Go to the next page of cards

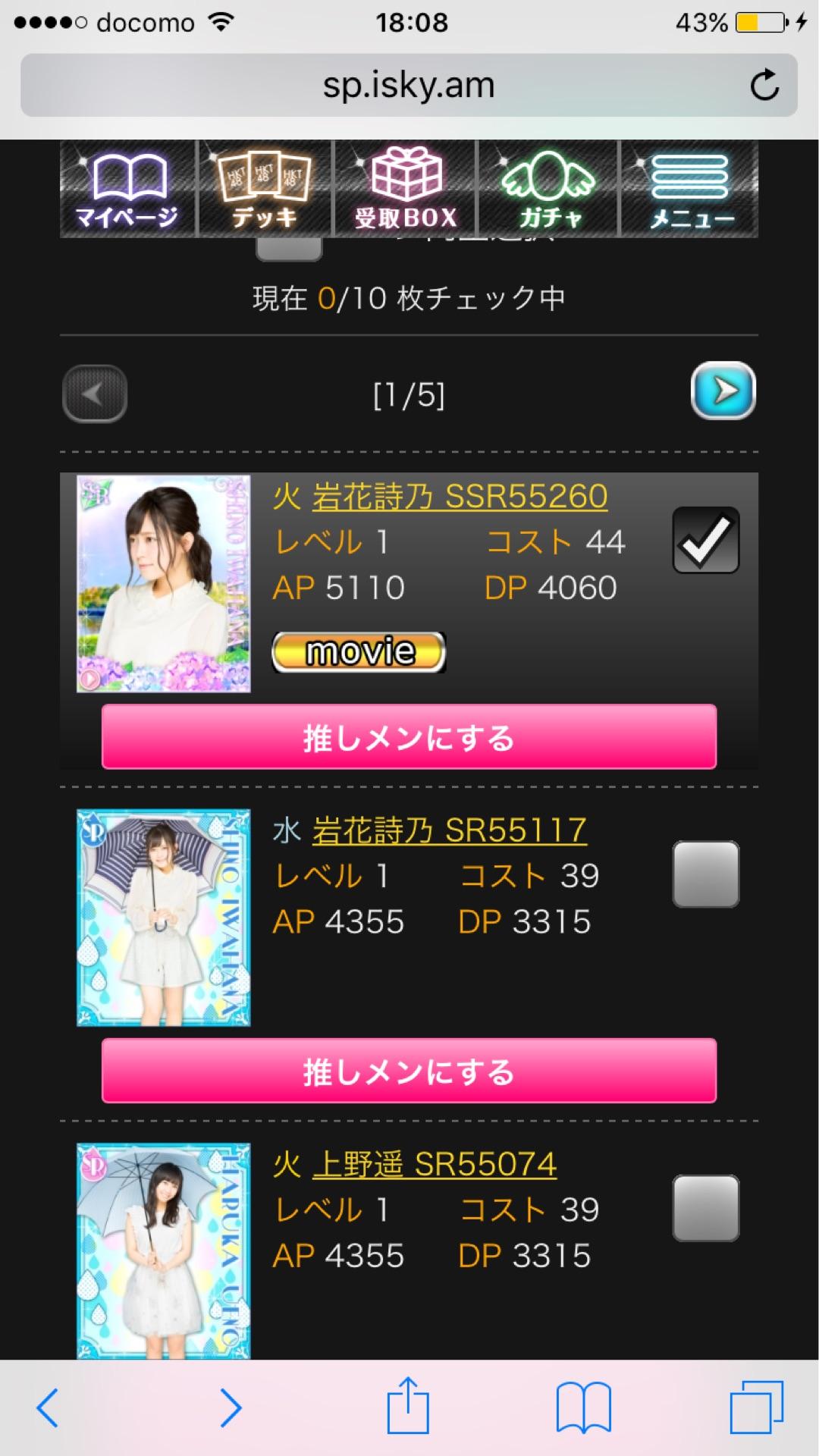tap(723, 391)
